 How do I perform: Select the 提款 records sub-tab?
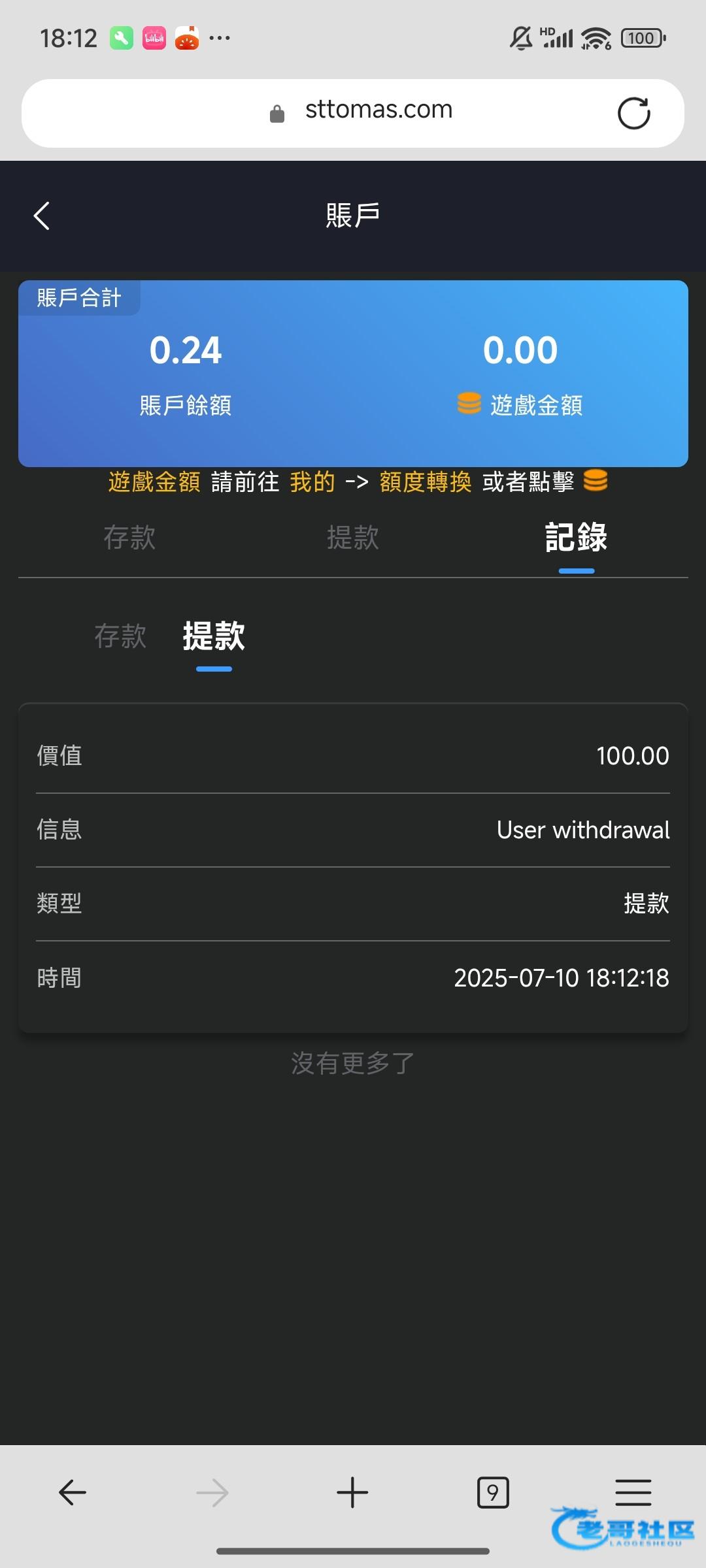coord(214,636)
